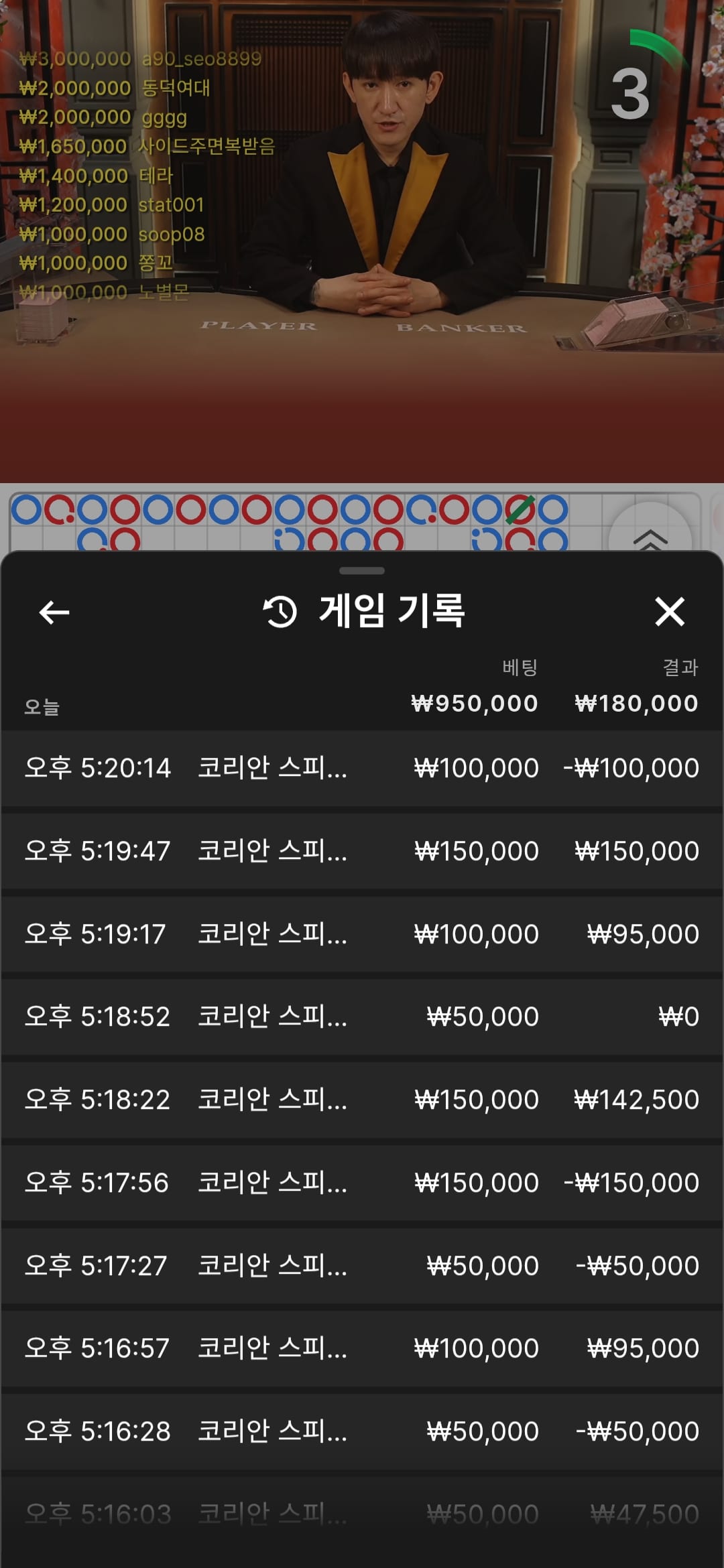
Task: Open the 오후 5:17:27 game record
Action: point(362,1266)
